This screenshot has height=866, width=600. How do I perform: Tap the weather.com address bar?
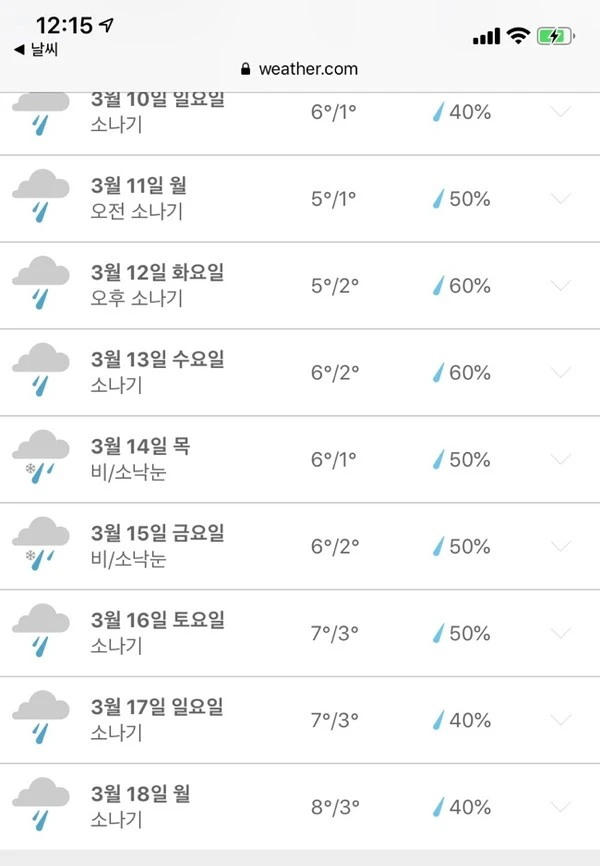tap(300, 69)
